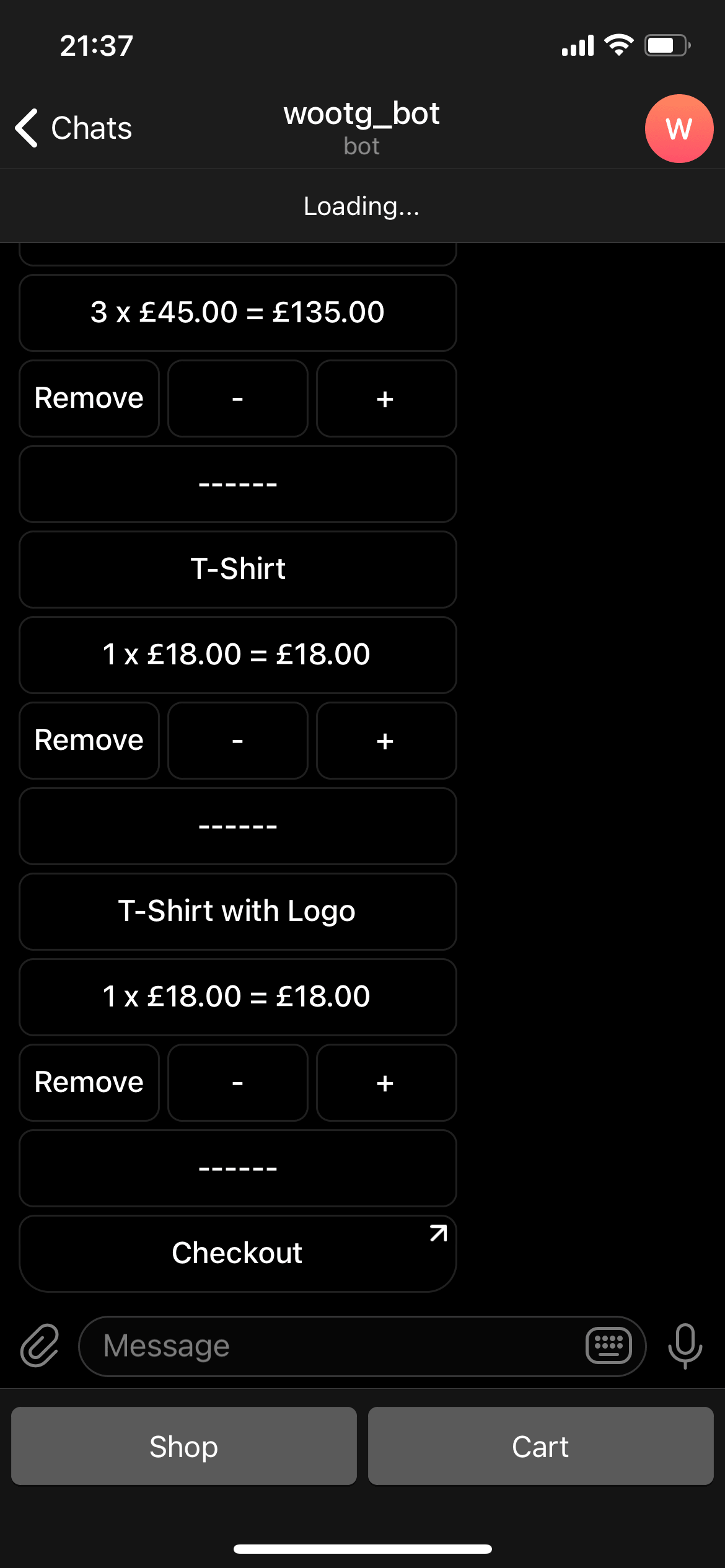Add one more T-Shirt
The width and height of the screenshot is (725, 1568).
tap(386, 741)
